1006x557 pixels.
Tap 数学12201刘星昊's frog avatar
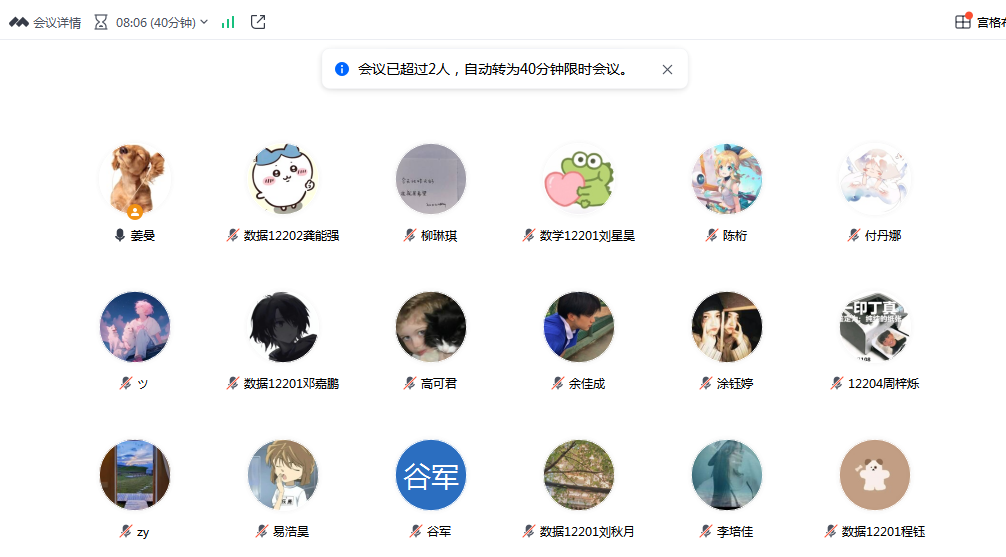579,179
